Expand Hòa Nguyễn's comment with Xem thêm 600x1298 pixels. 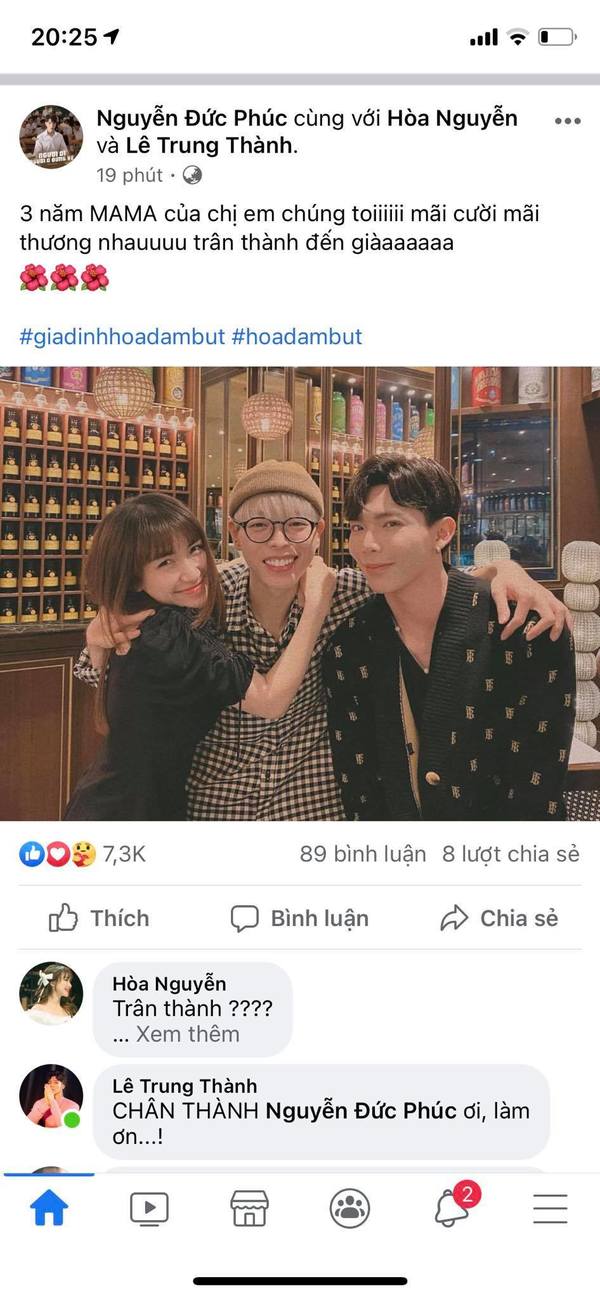point(188,1034)
